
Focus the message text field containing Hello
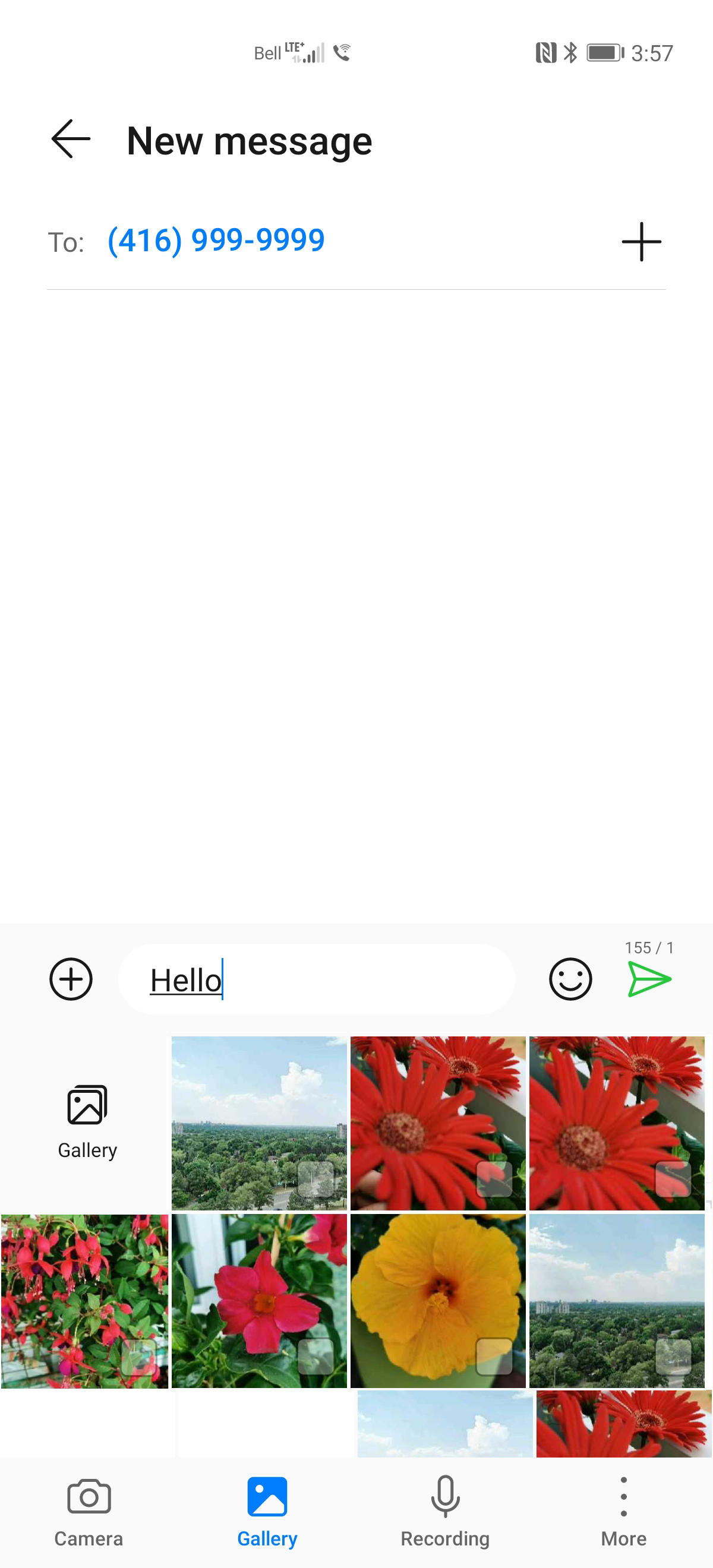[317, 979]
